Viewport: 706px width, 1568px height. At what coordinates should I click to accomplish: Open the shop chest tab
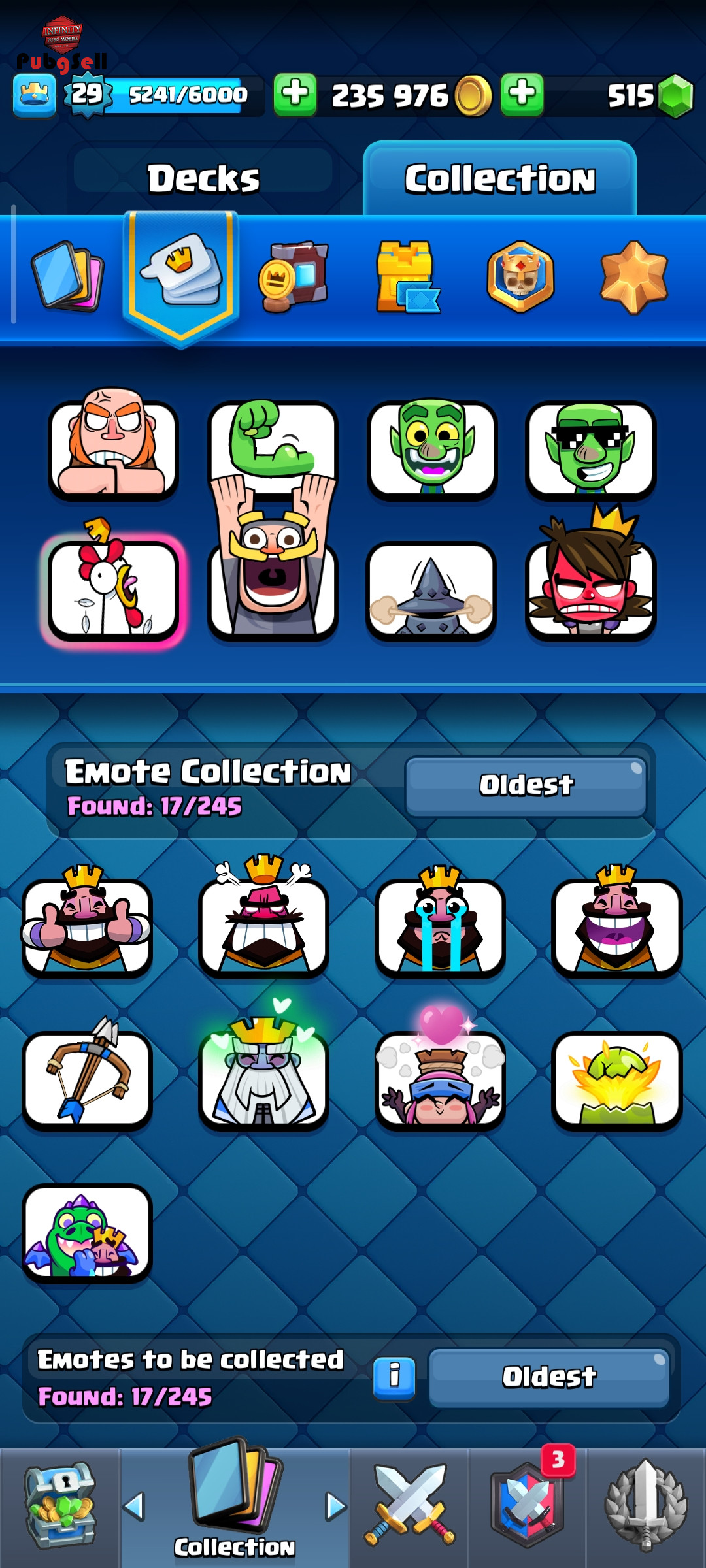(60, 1507)
